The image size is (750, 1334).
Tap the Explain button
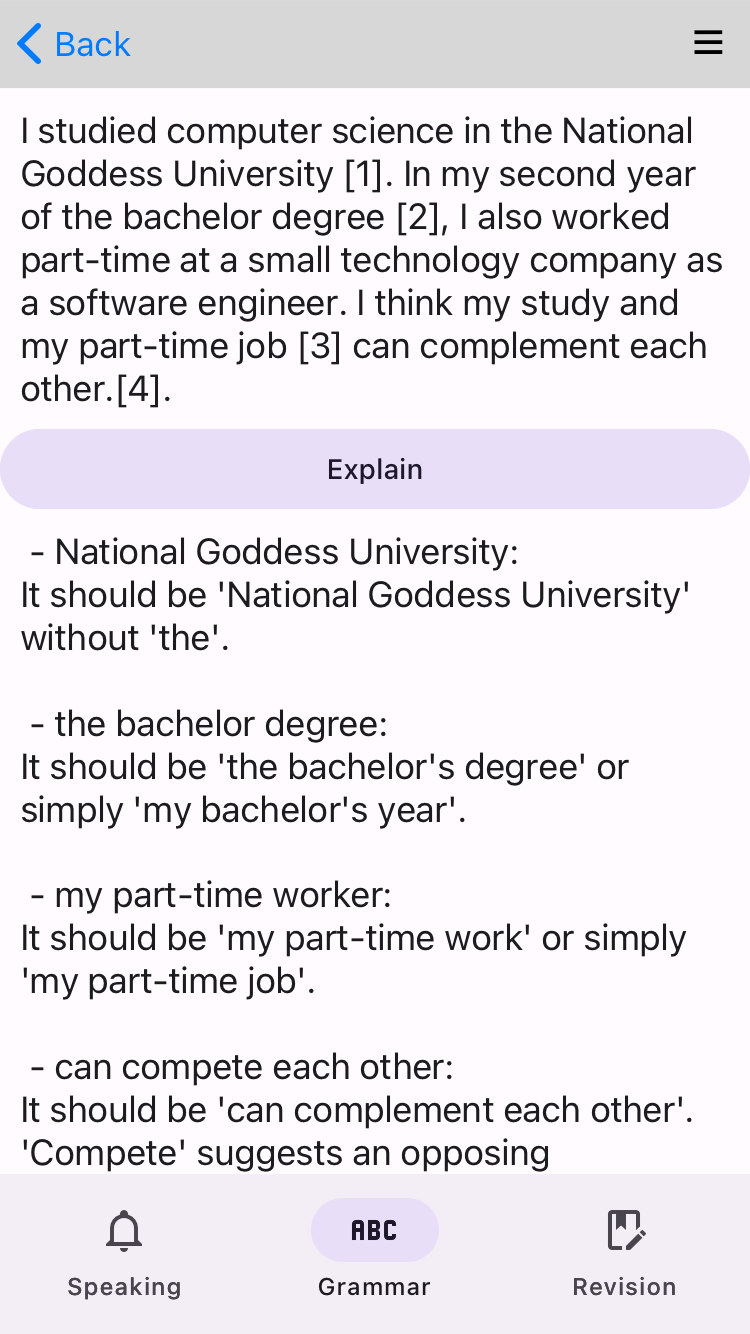tap(375, 469)
